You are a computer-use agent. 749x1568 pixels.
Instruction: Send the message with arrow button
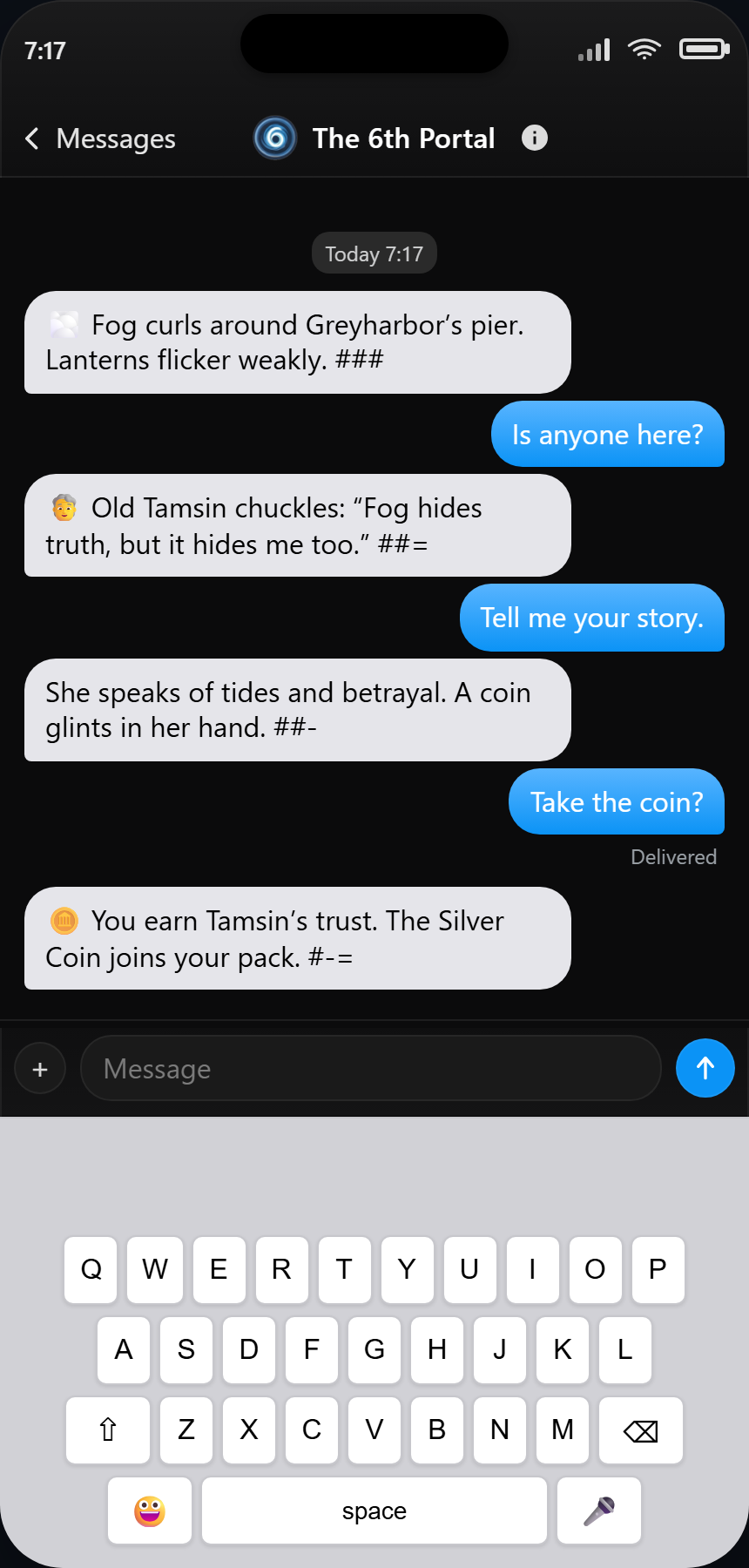click(705, 1068)
